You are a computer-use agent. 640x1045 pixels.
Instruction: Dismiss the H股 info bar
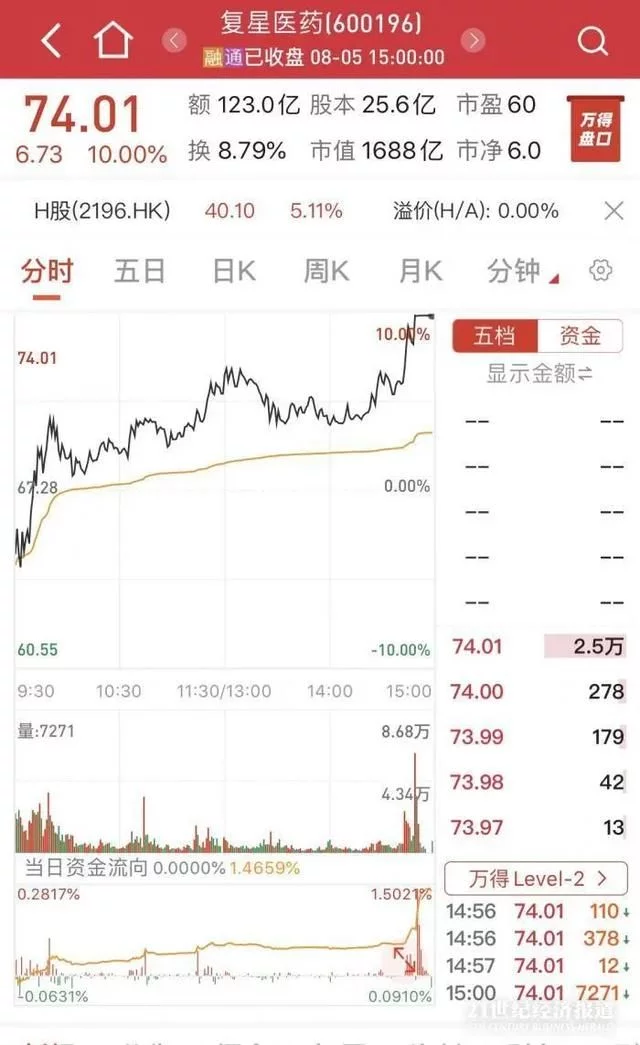pyautogui.click(x=613, y=211)
